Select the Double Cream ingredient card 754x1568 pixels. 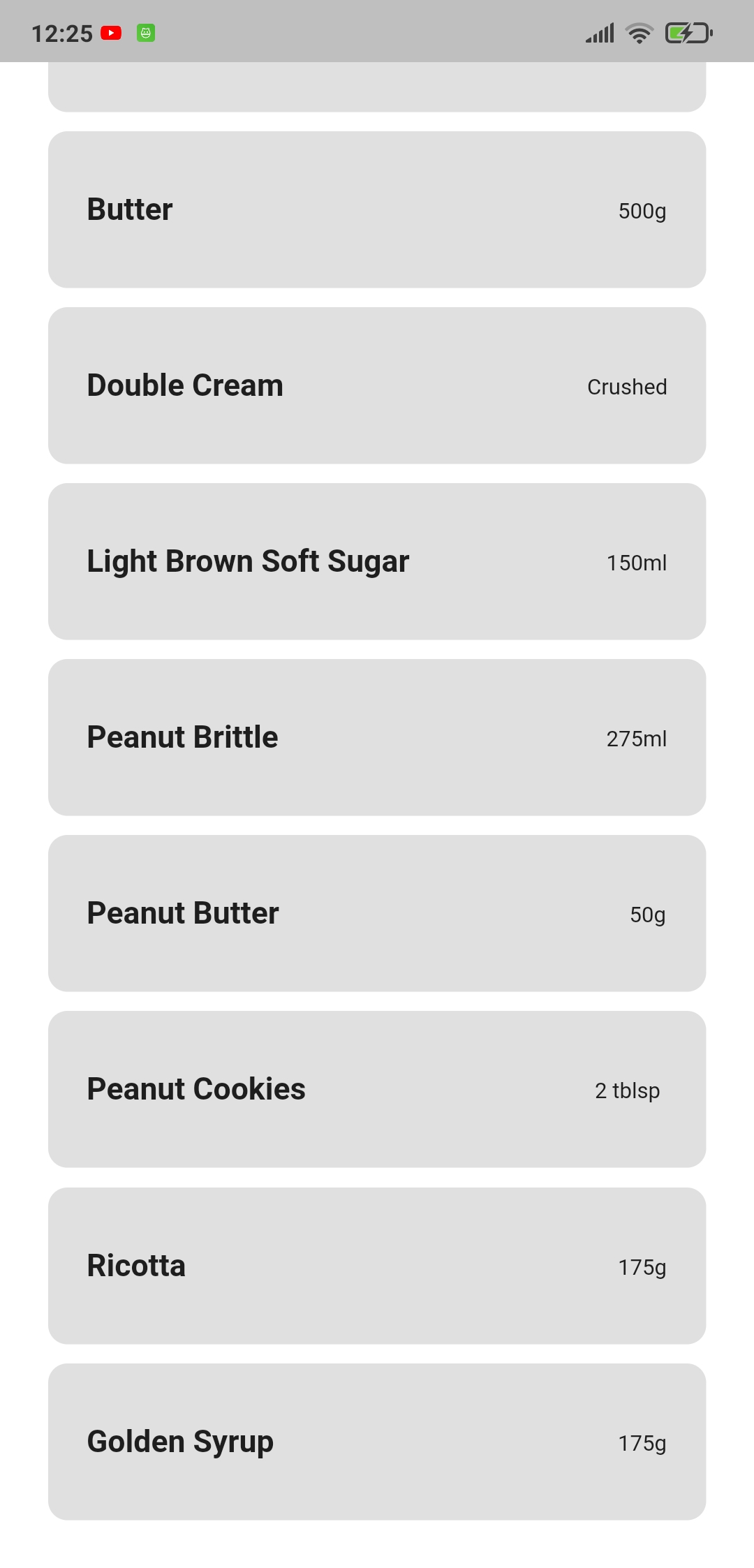(x=377, y=385)
